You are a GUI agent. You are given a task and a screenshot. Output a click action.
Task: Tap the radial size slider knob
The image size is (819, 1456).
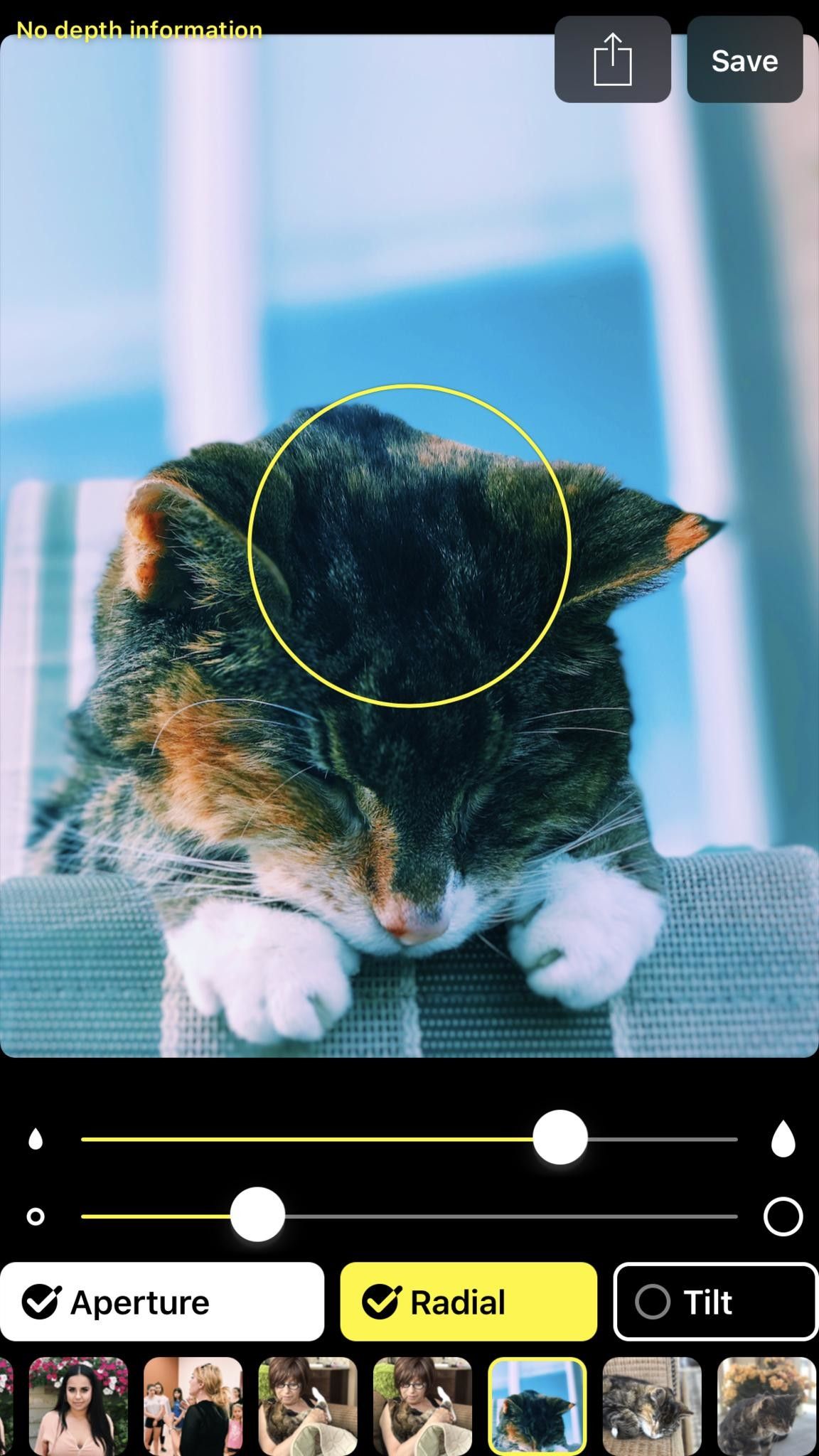257,1215
